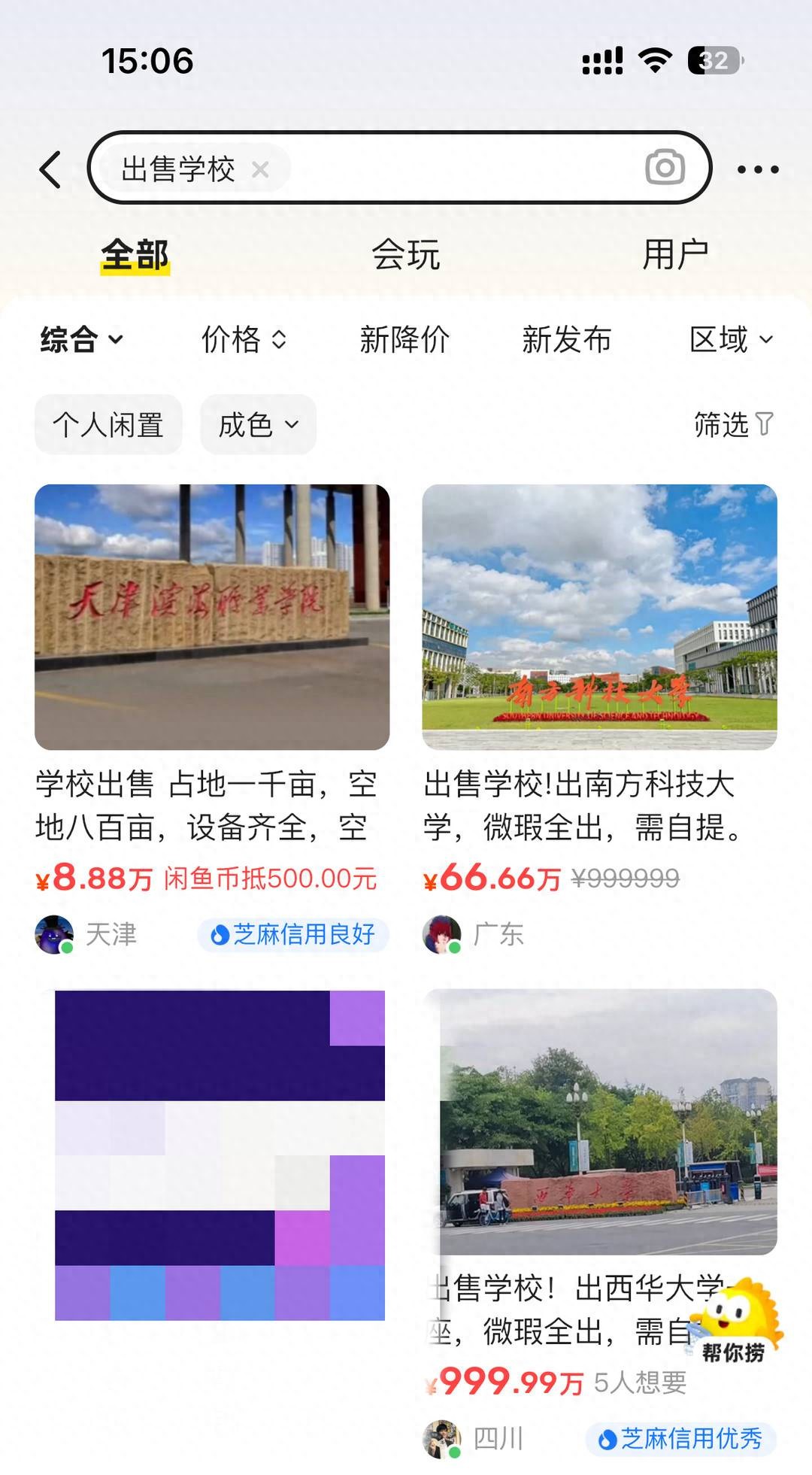The height and width of the screenshot is (1475, 812).
Task: Switch to the 用户 tab
Action: (x=674, y=254)
